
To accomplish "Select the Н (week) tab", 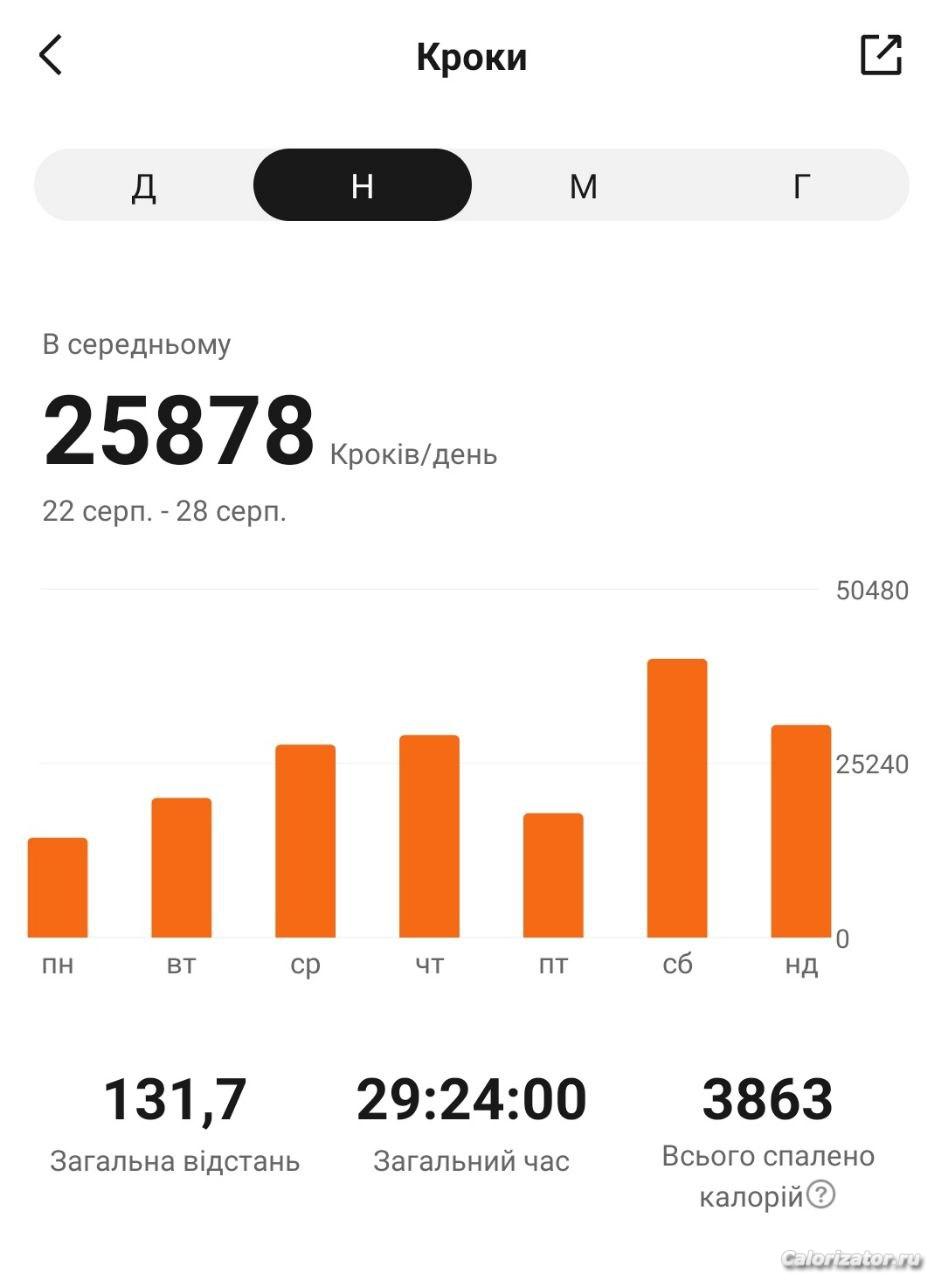I will (x=362, y=186).
